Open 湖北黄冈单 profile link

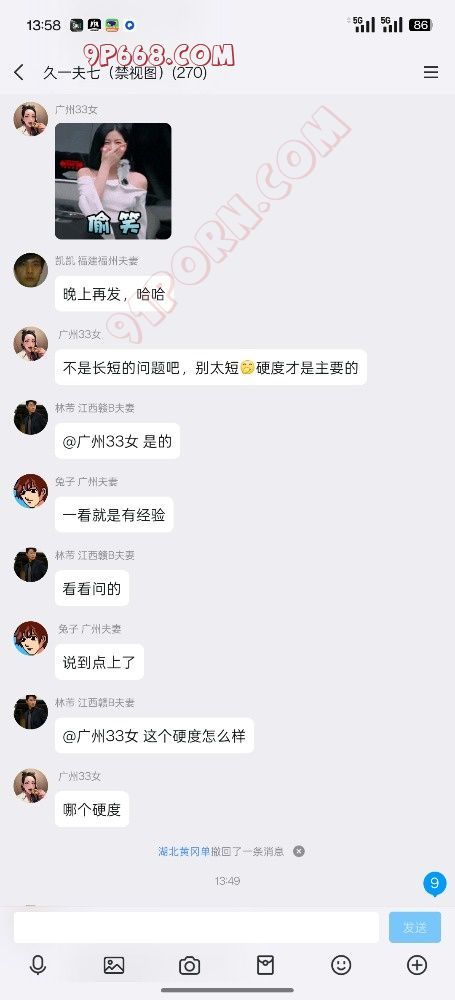click(184, 851)
